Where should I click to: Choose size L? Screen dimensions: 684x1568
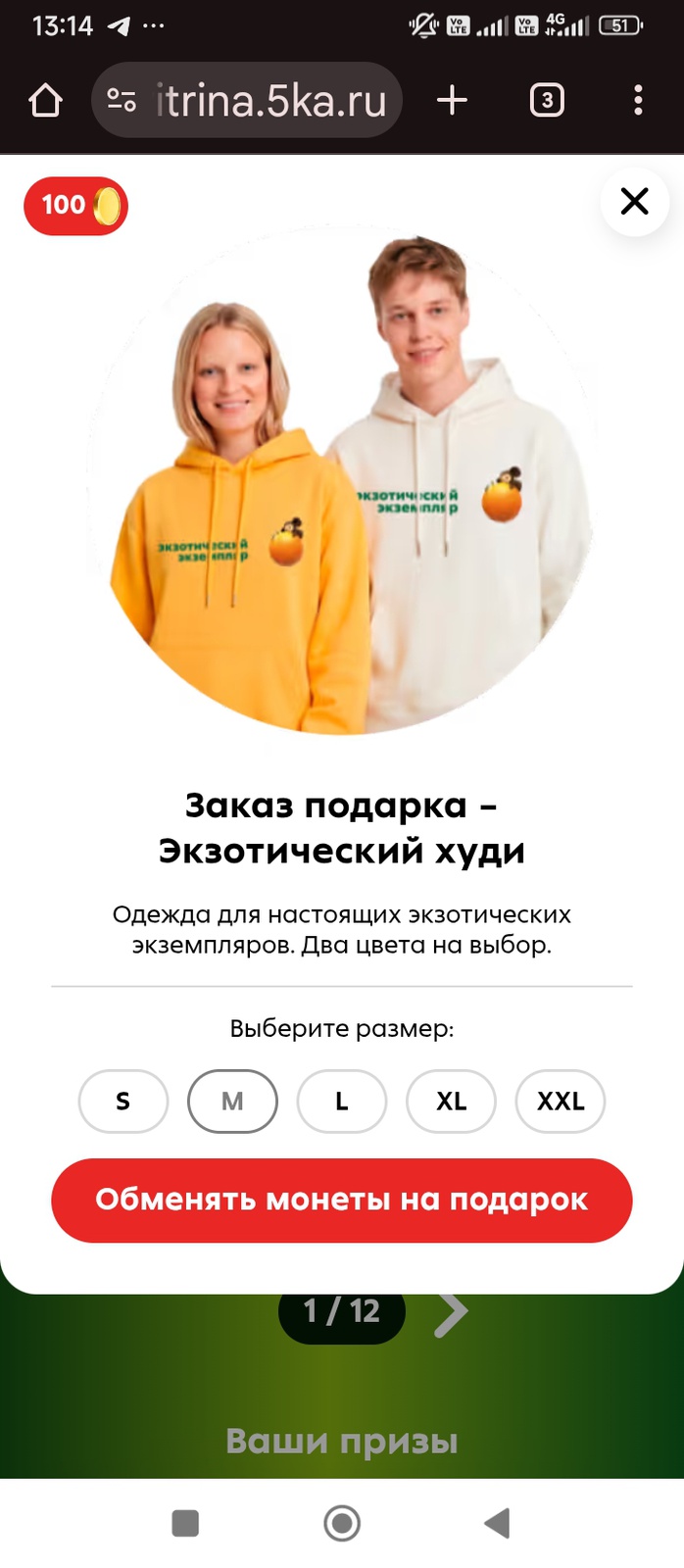(x=342, y=1101)
